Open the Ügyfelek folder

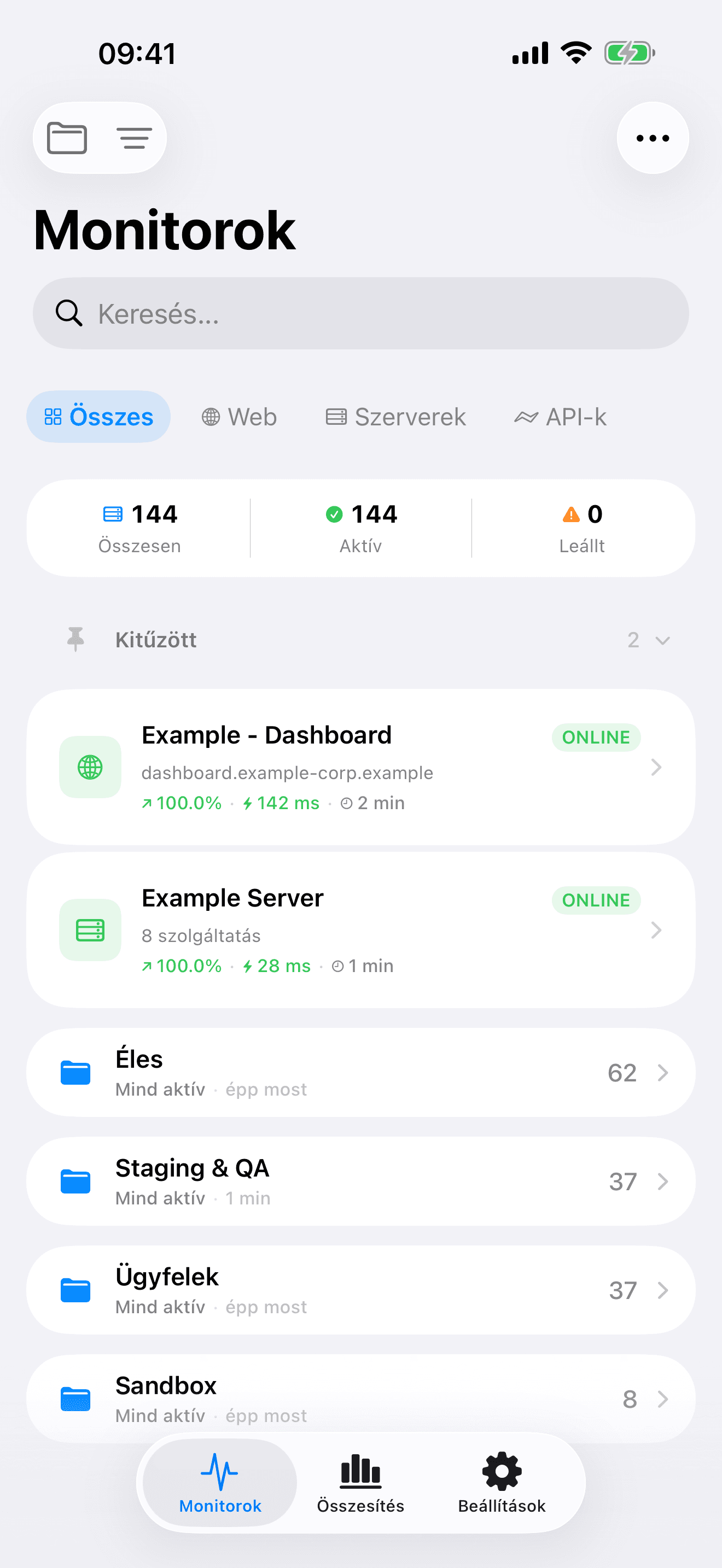360,1290
